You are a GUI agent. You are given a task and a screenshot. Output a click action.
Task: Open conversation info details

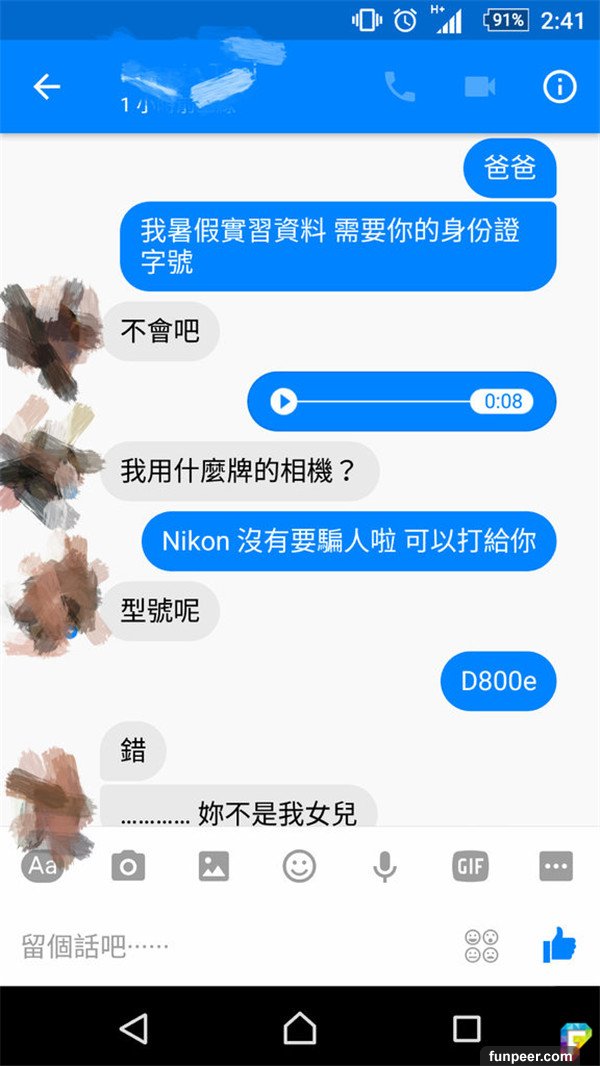click(559, 87)
